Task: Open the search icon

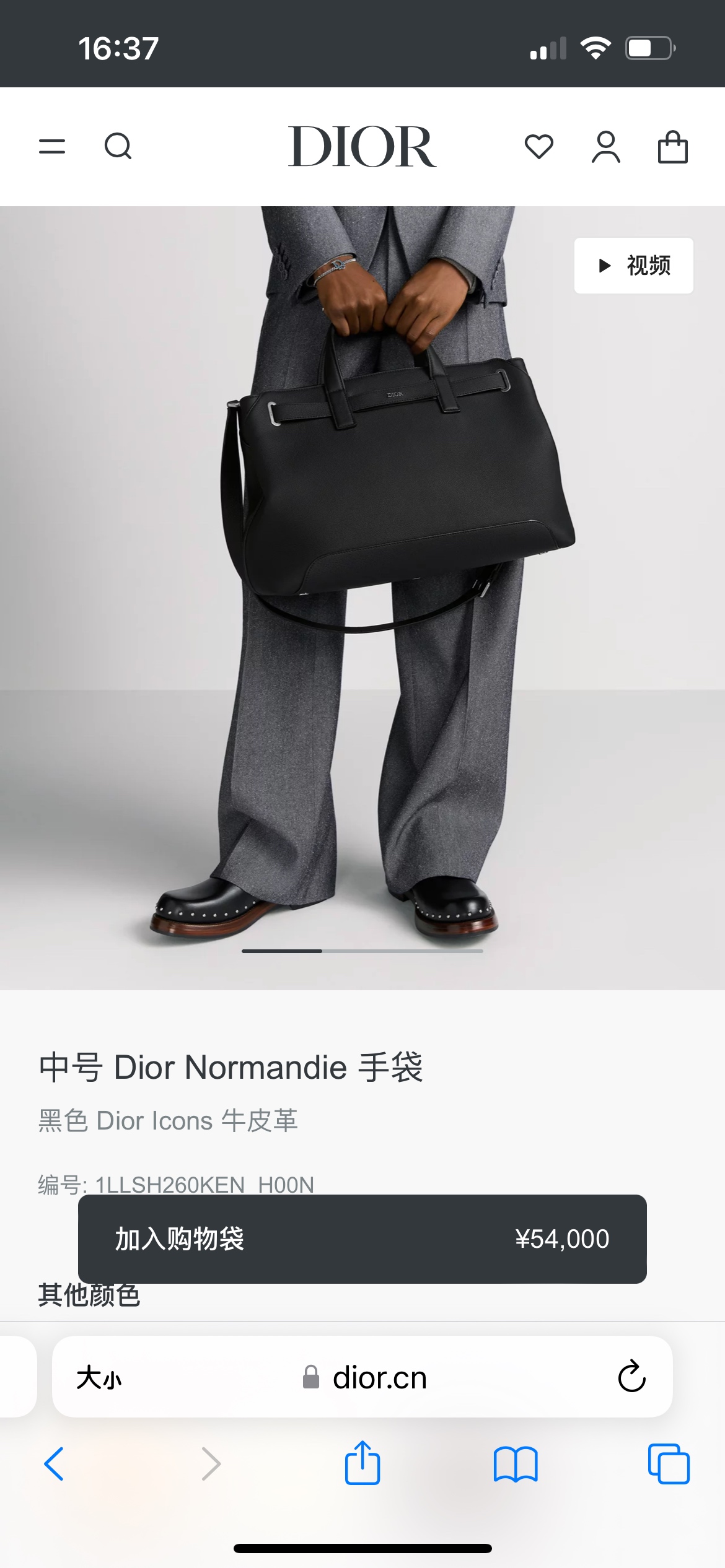Action: pos(118,147)
